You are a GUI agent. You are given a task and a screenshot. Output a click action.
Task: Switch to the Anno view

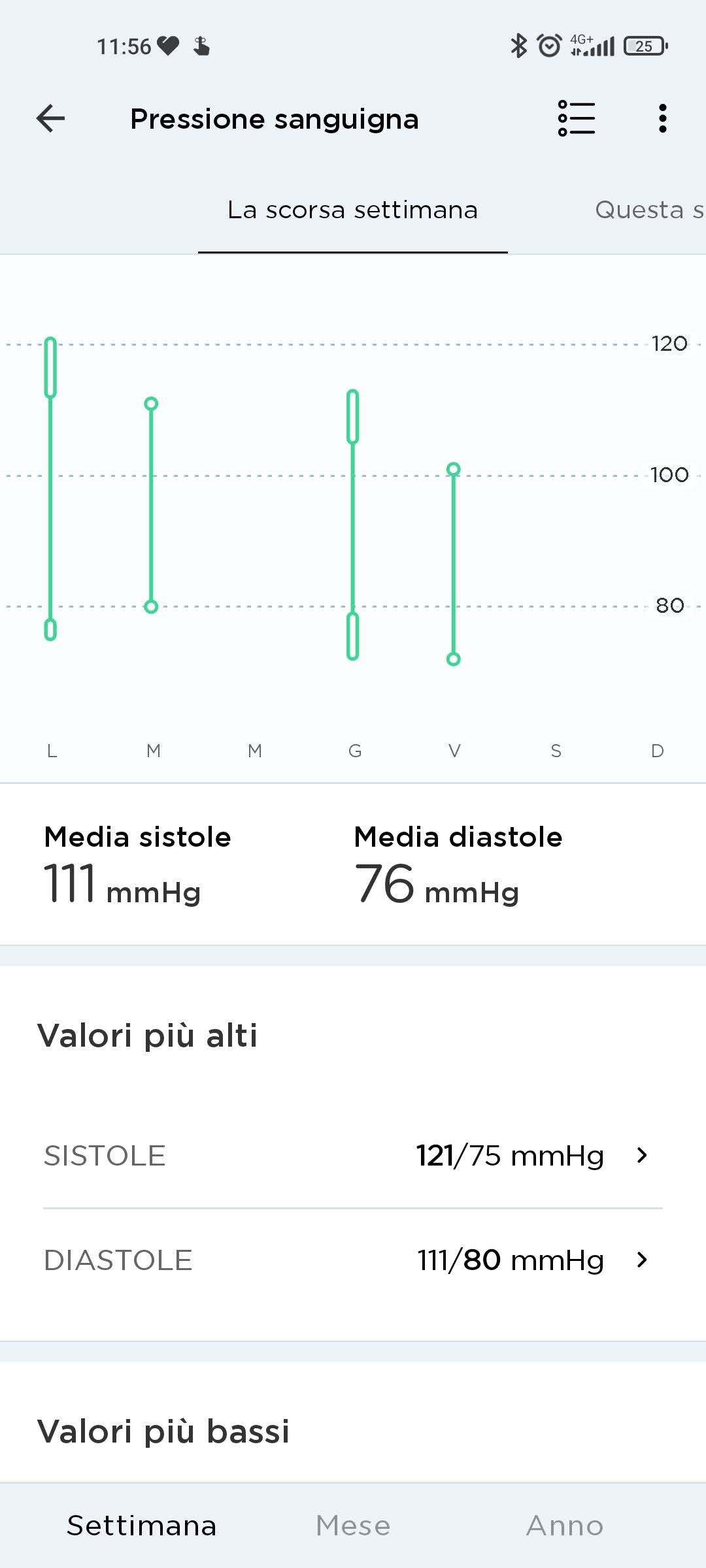coord(565,1526)
